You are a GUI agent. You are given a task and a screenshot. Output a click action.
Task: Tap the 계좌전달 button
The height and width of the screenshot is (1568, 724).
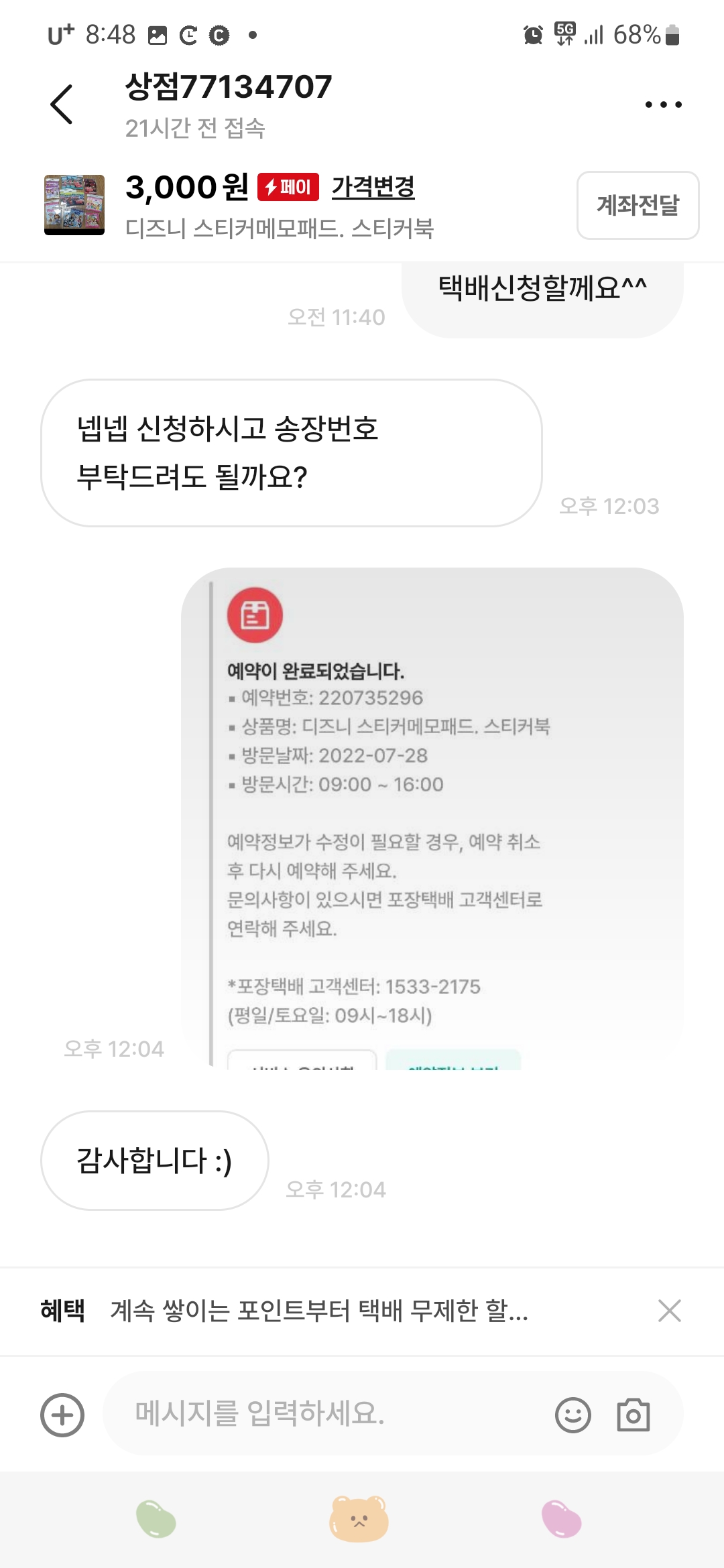click(638, 205)
